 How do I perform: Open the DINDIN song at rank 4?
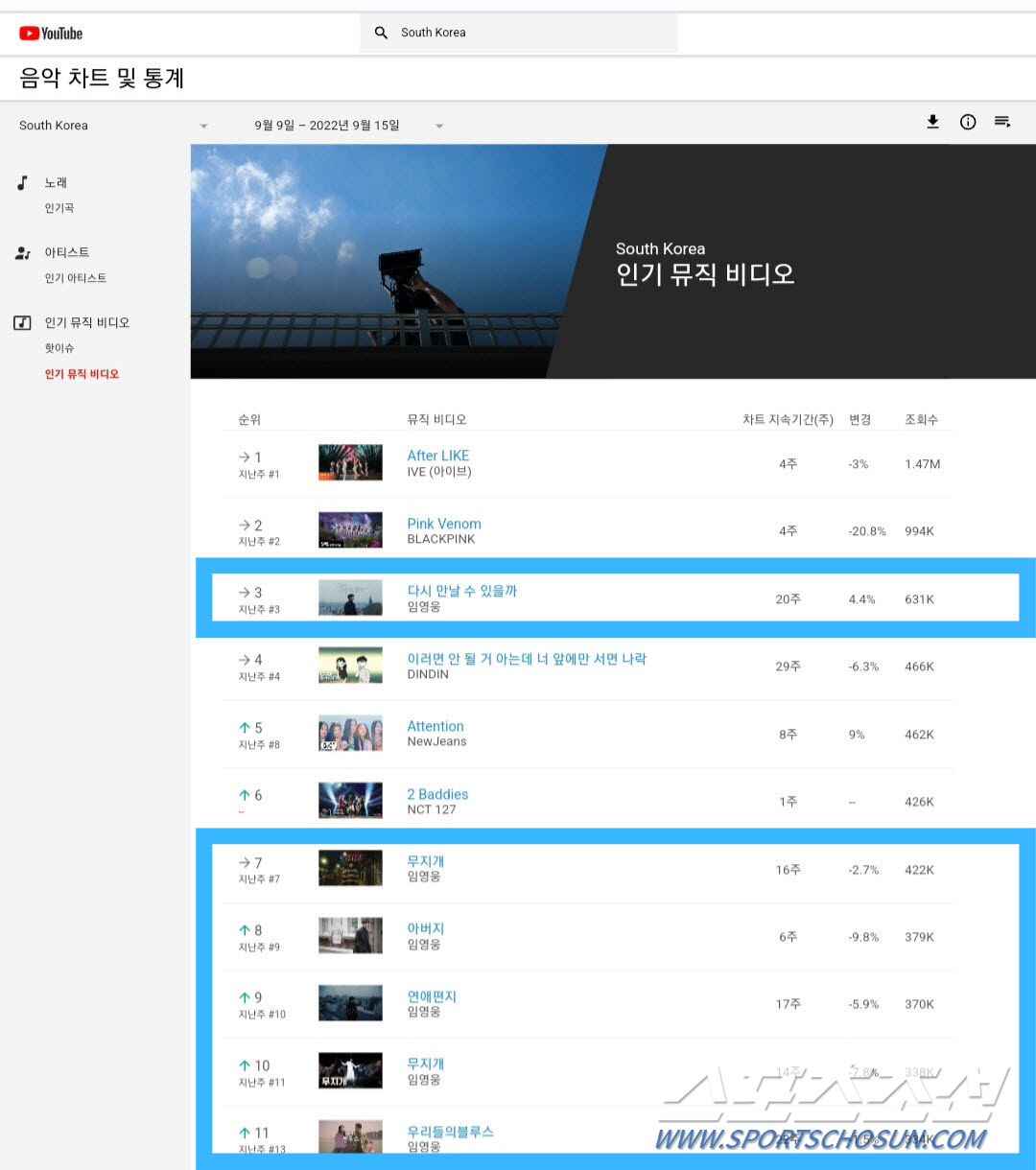tap(527, 659)
